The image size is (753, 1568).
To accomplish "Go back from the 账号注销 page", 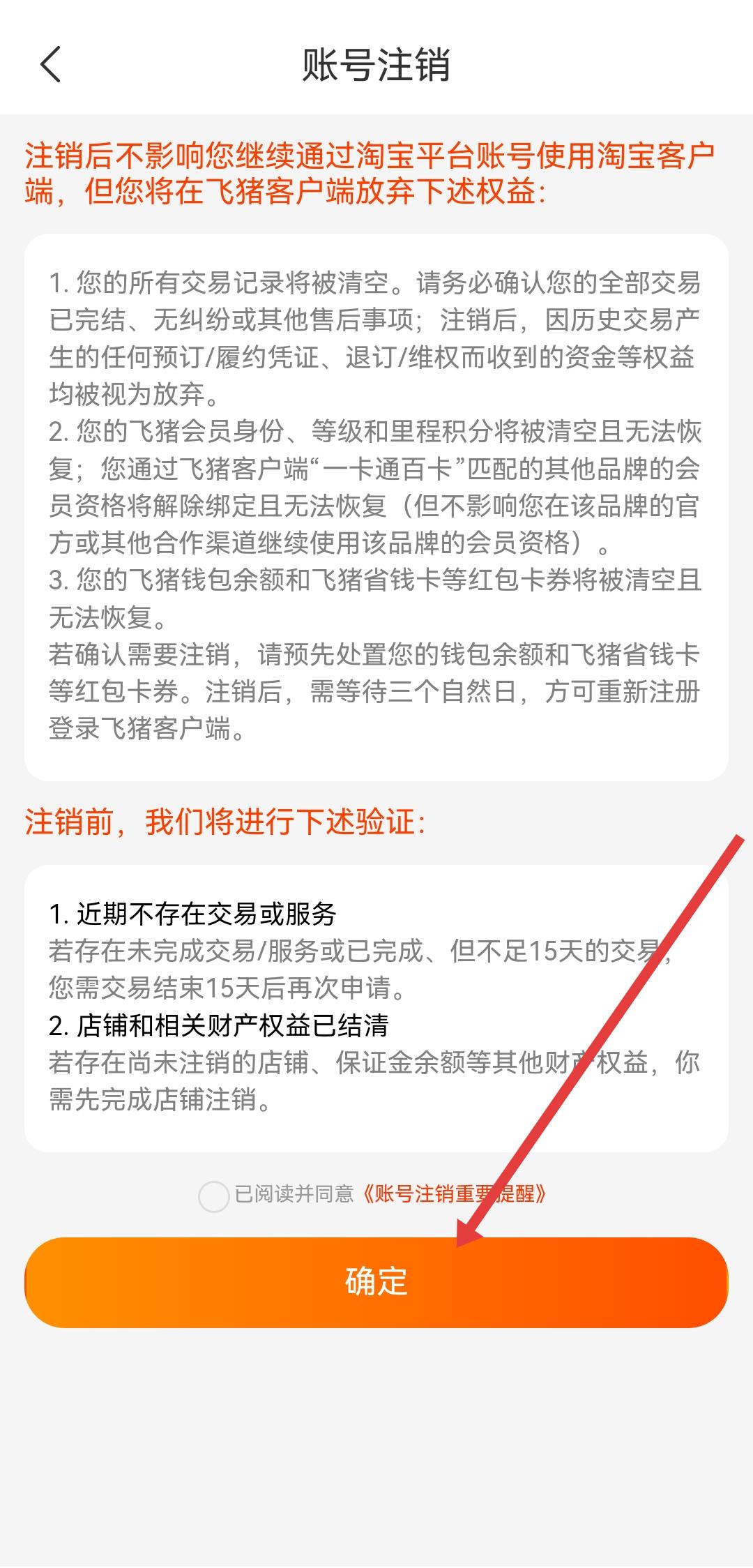I will tap(51, 65).
